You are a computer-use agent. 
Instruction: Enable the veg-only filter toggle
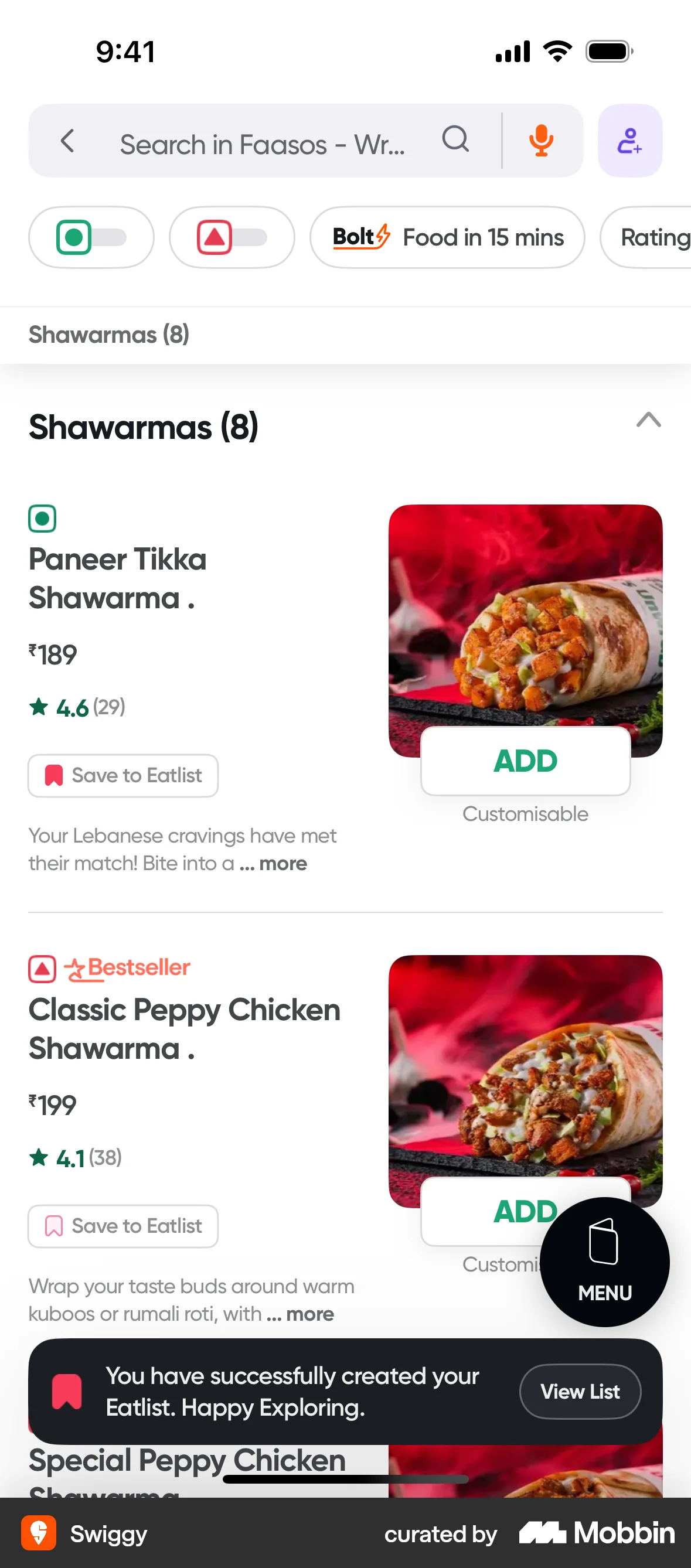pos(91,237)
